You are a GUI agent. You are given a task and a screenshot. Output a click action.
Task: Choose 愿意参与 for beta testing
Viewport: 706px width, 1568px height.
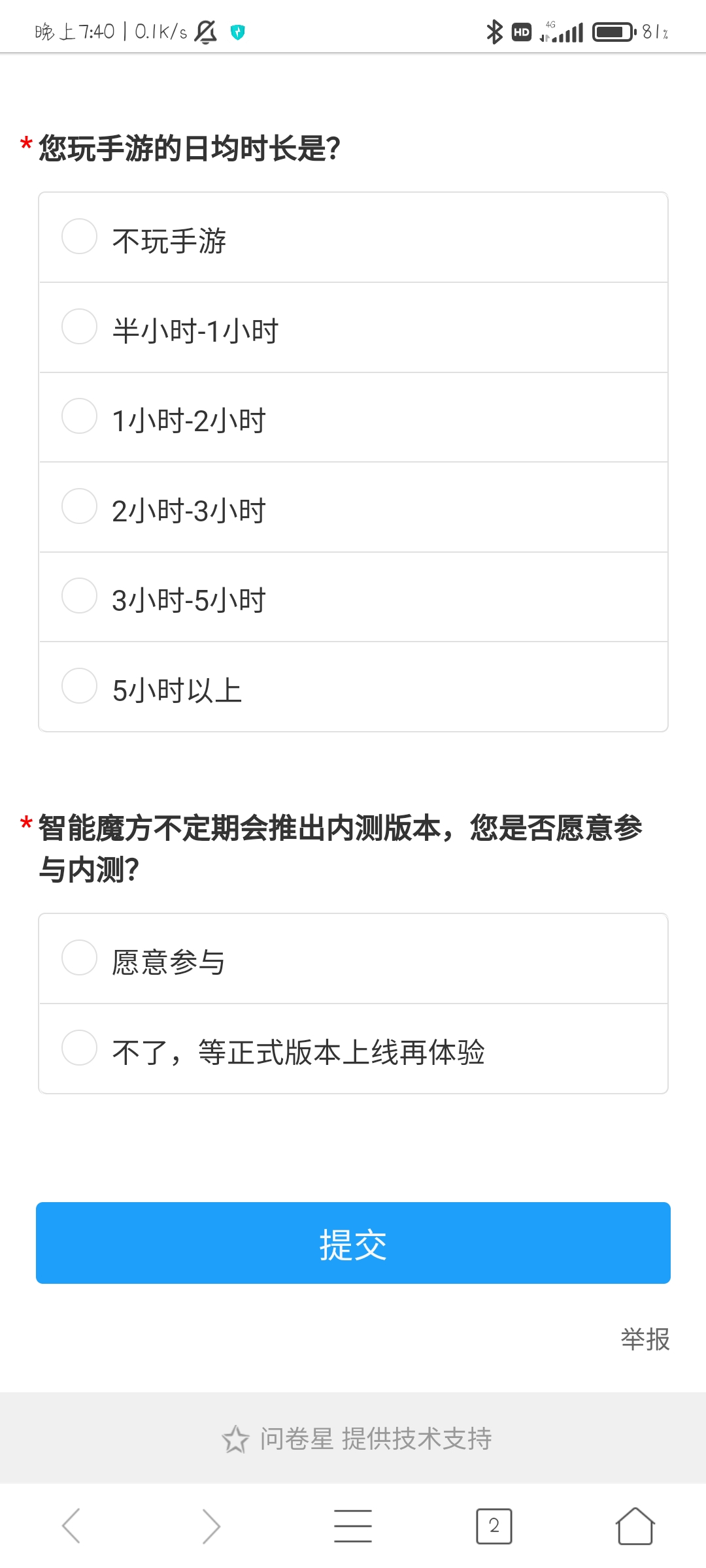353,959
